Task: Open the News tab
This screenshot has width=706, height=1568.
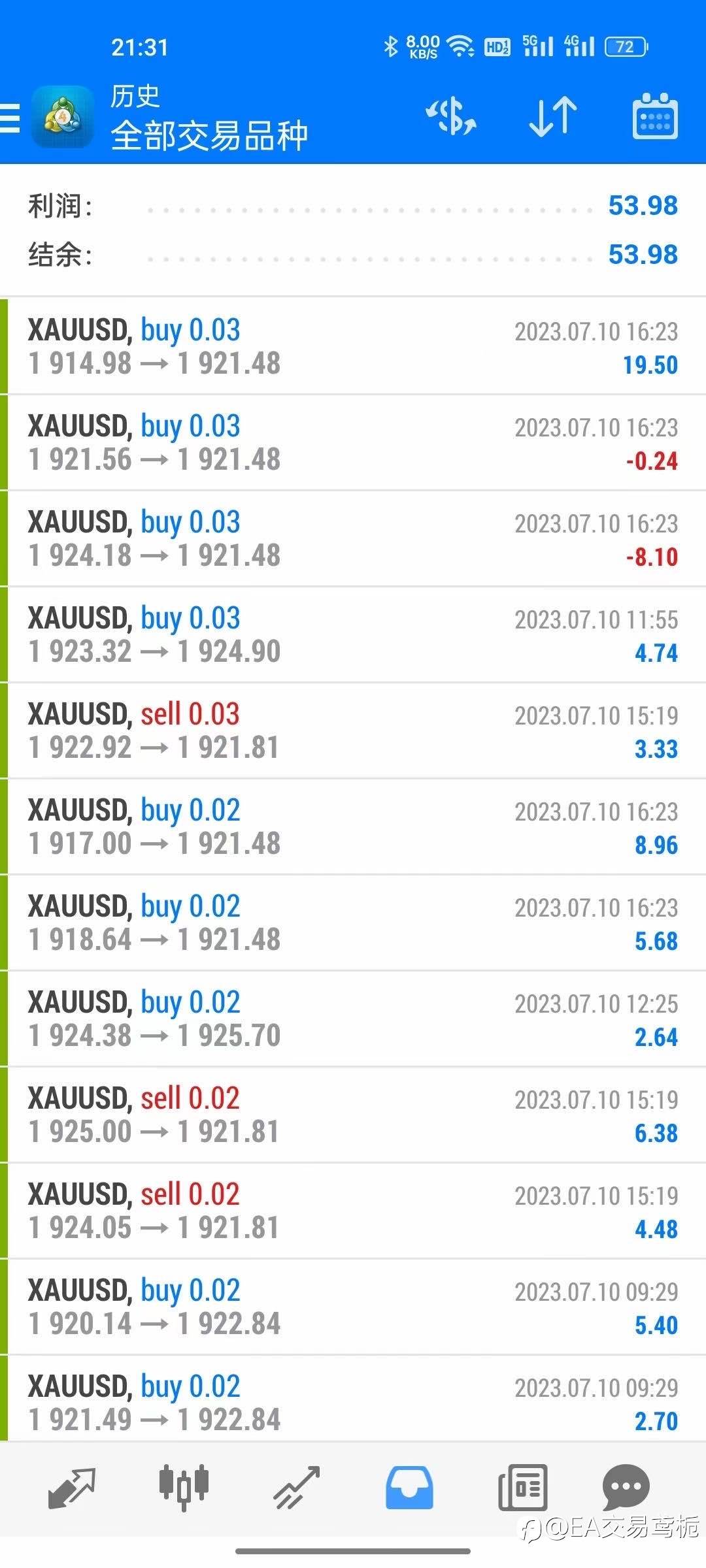Action: pos(522,1488)
